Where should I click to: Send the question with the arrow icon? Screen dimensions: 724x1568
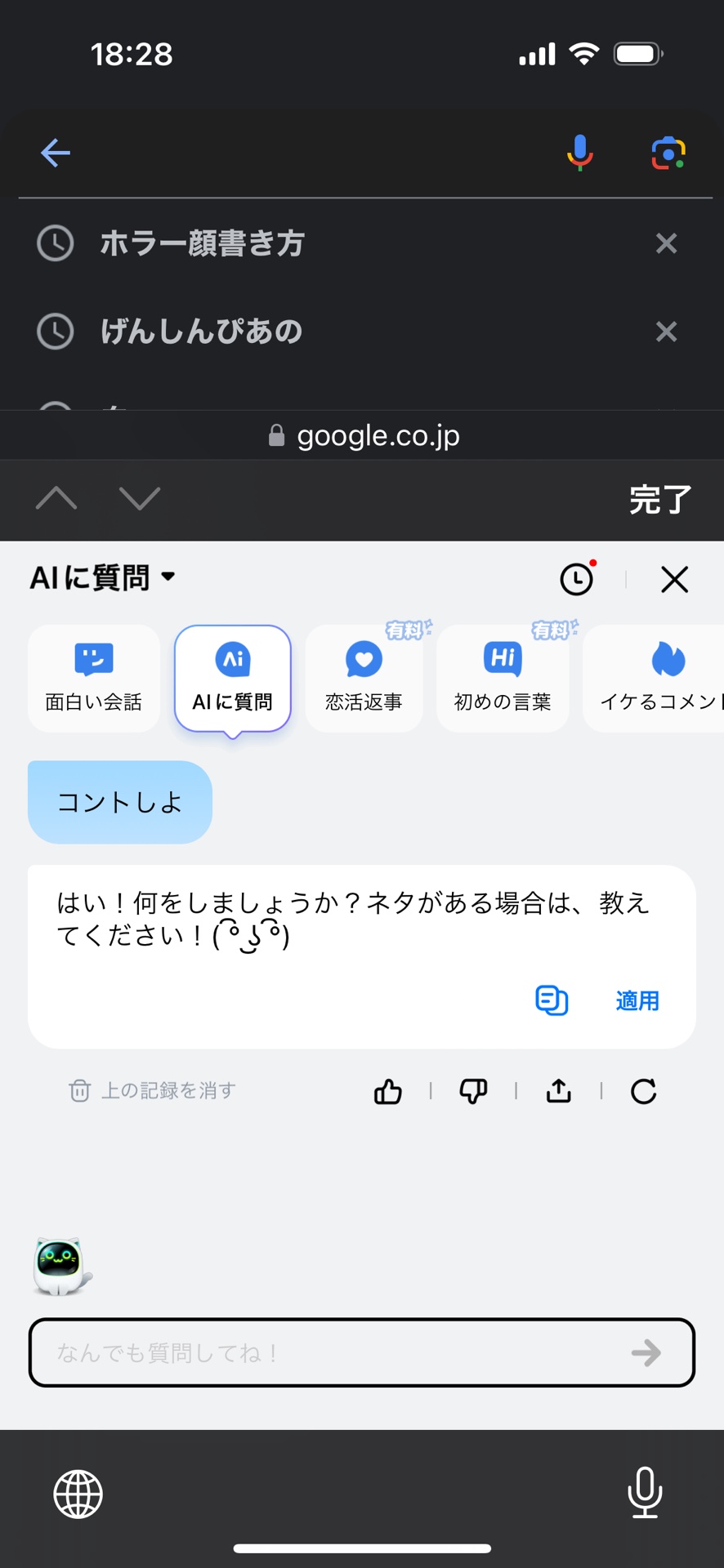(646, 1353)
